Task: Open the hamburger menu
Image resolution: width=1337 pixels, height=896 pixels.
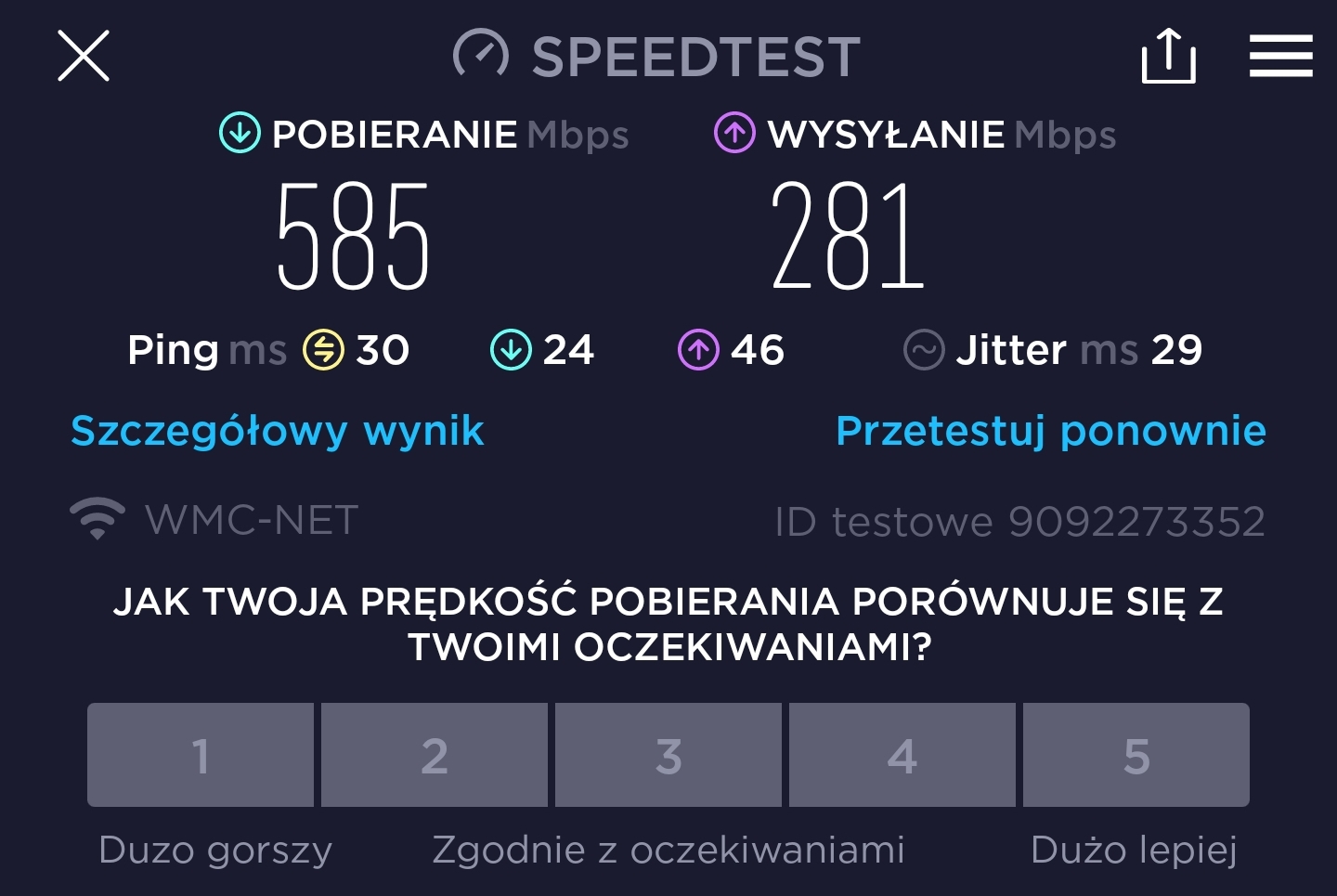Action: click(1280, 56)
